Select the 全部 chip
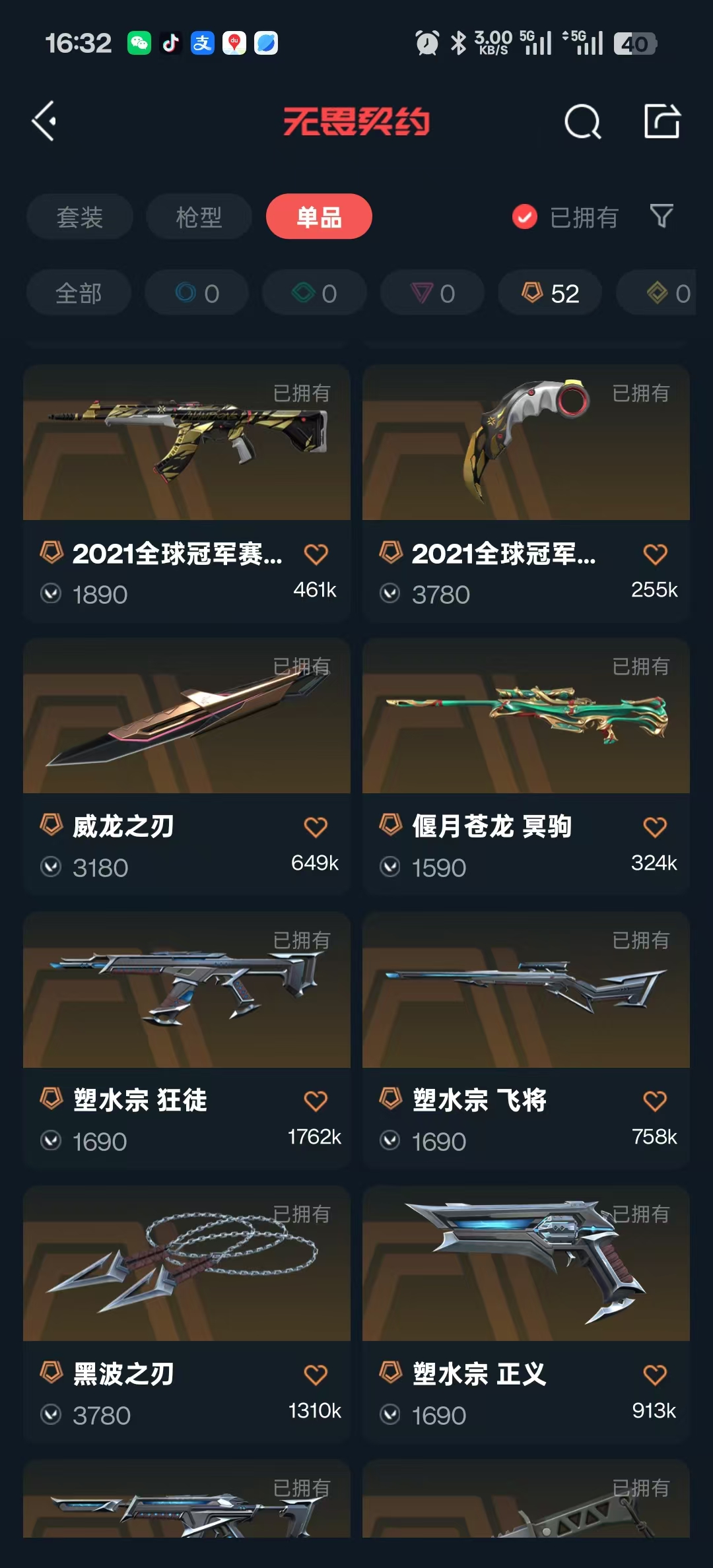This screenshot has width=713, height=1568. point(79,293)
